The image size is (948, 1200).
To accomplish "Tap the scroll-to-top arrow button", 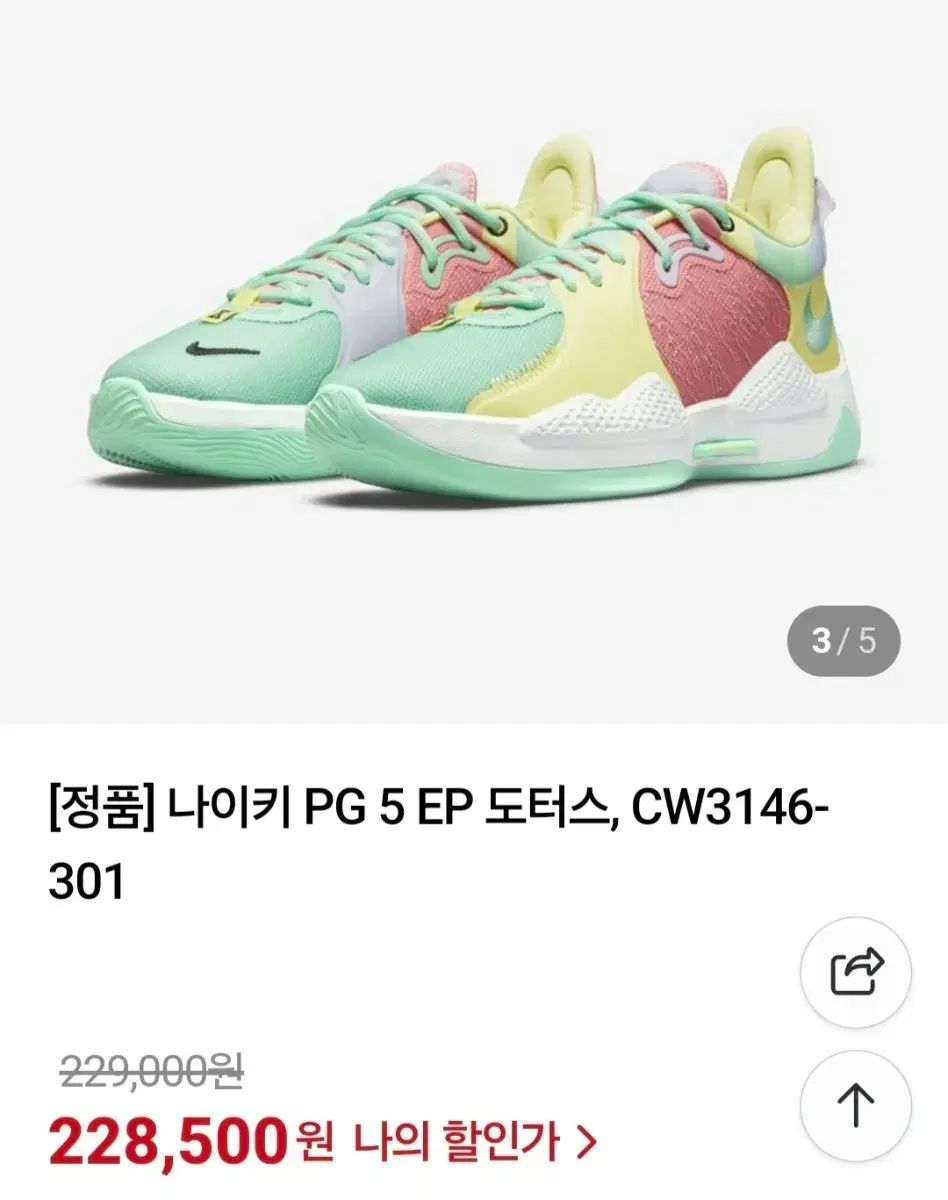I will tap(856, 1105).
